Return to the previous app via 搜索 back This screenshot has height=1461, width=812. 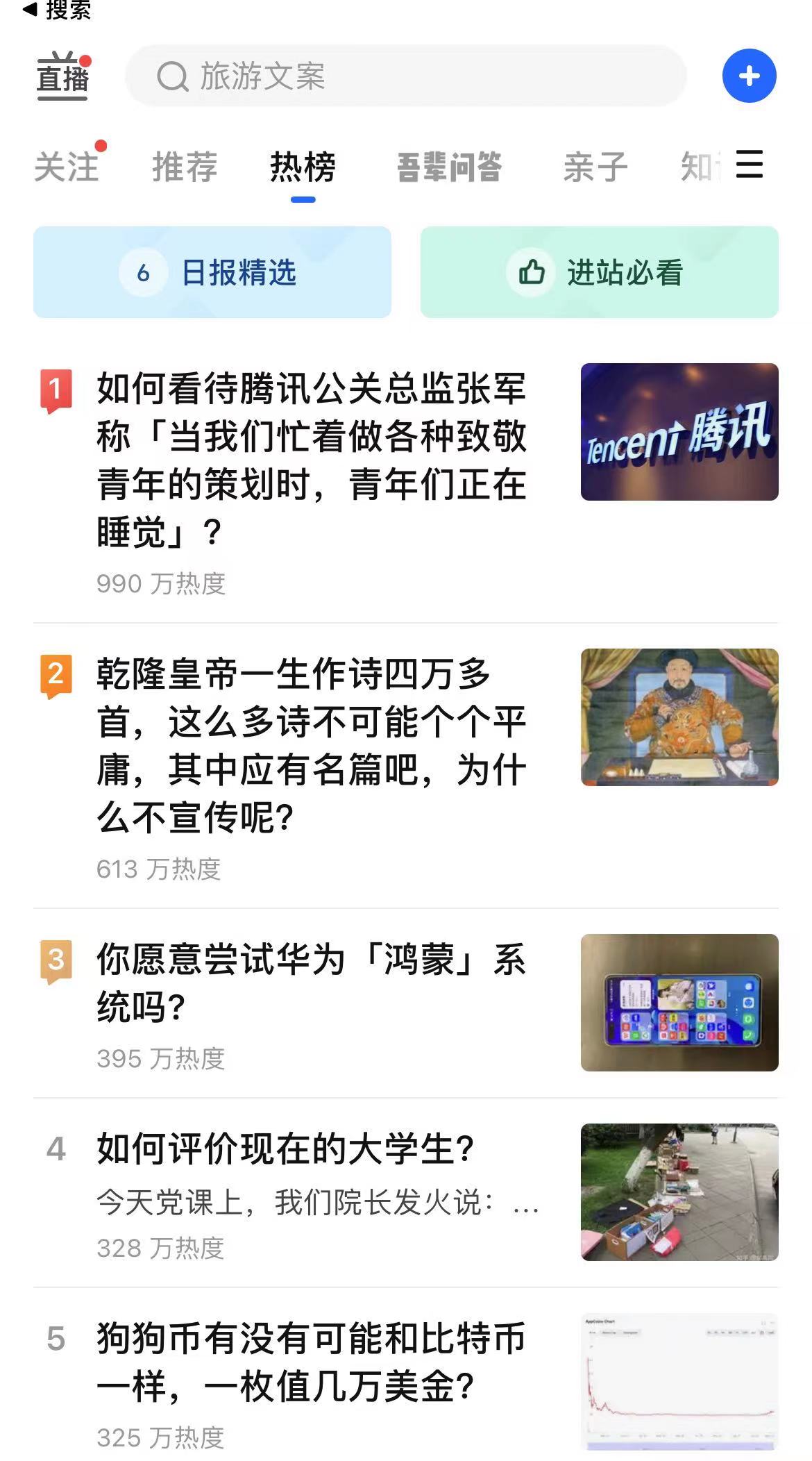coord(57,10)
